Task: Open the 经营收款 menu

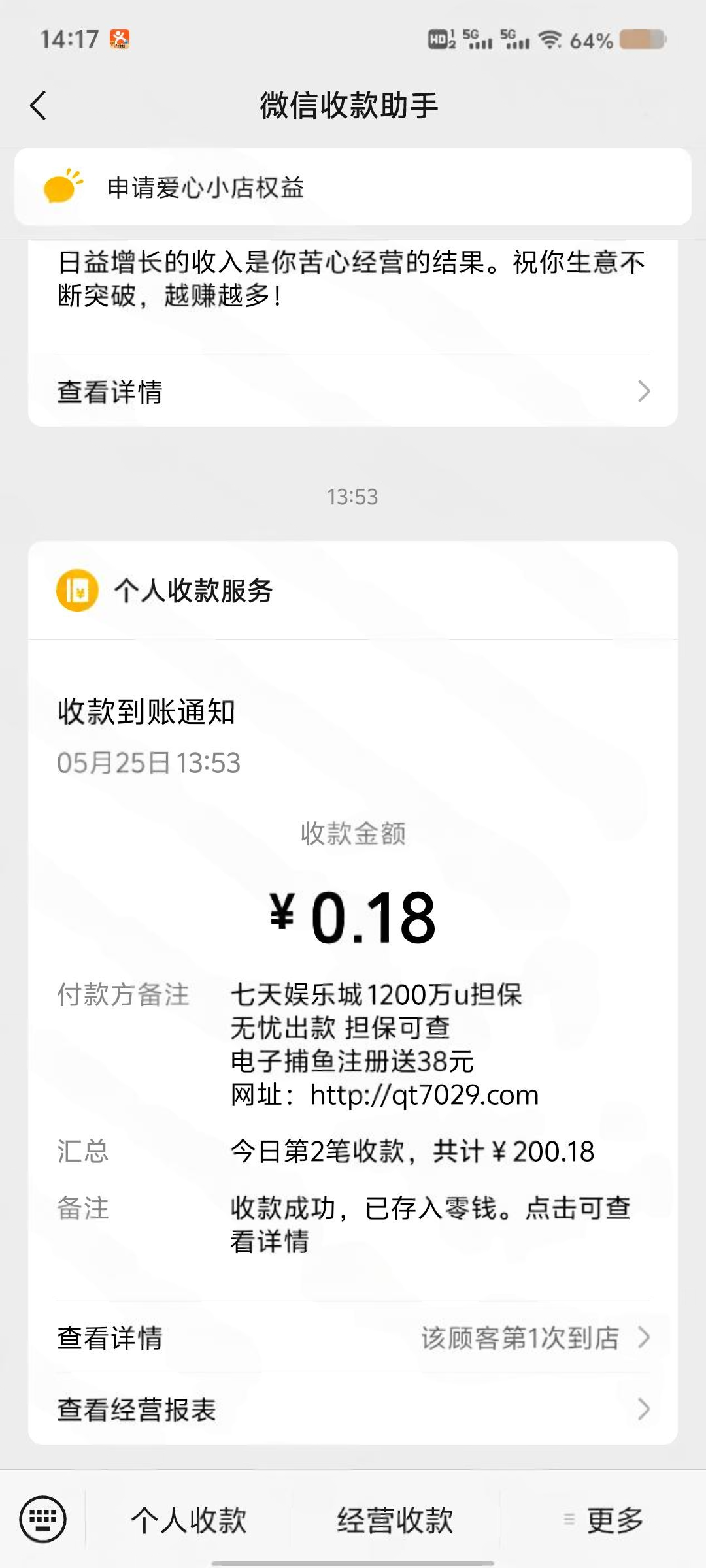Action: click(395, 1520)
